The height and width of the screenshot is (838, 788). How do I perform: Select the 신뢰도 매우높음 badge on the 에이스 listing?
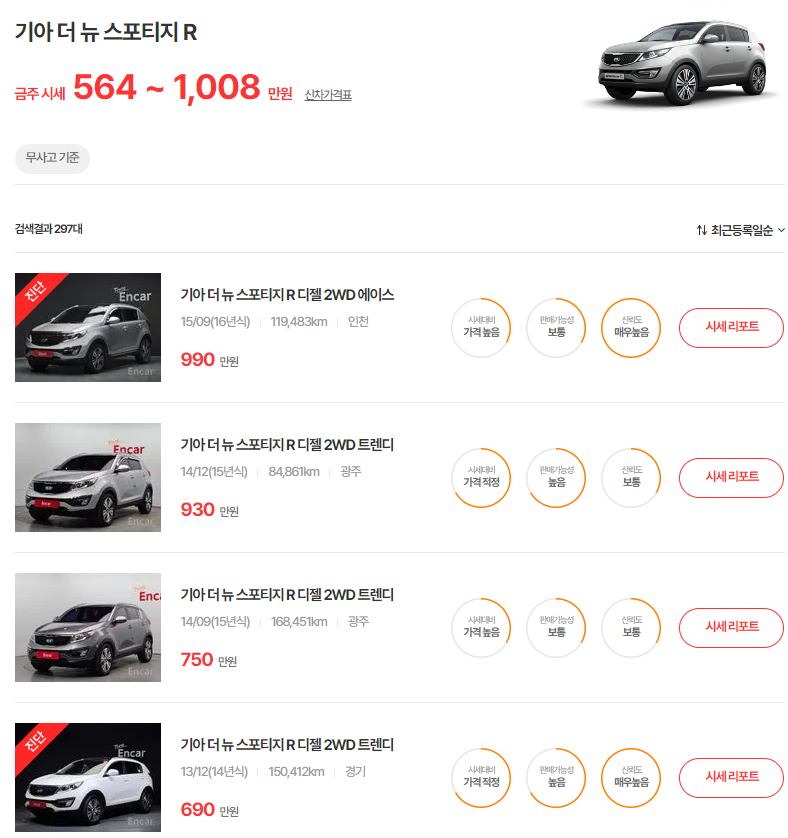[x=631, y=328]
